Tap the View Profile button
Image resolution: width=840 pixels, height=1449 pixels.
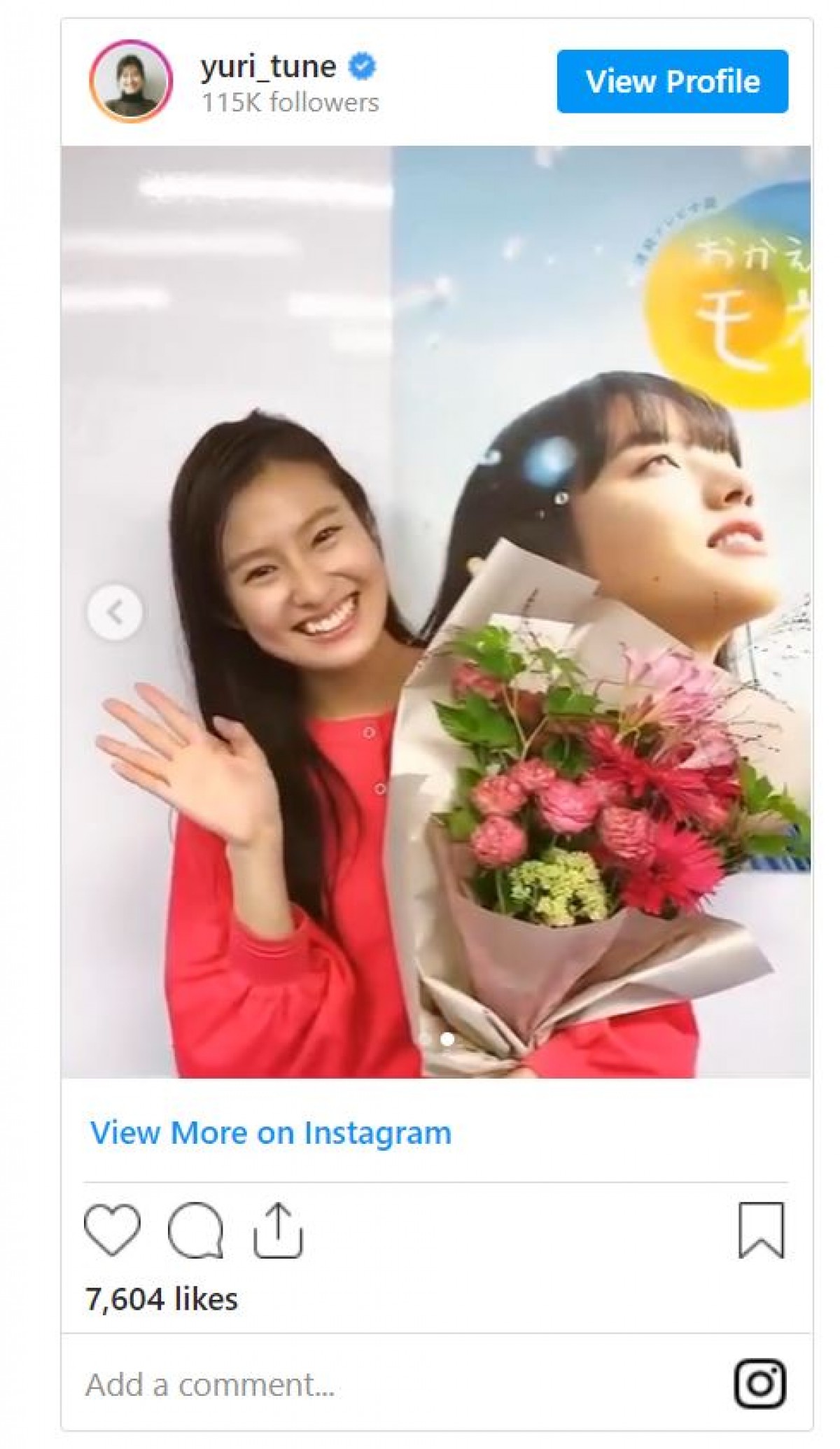[672, 81]
